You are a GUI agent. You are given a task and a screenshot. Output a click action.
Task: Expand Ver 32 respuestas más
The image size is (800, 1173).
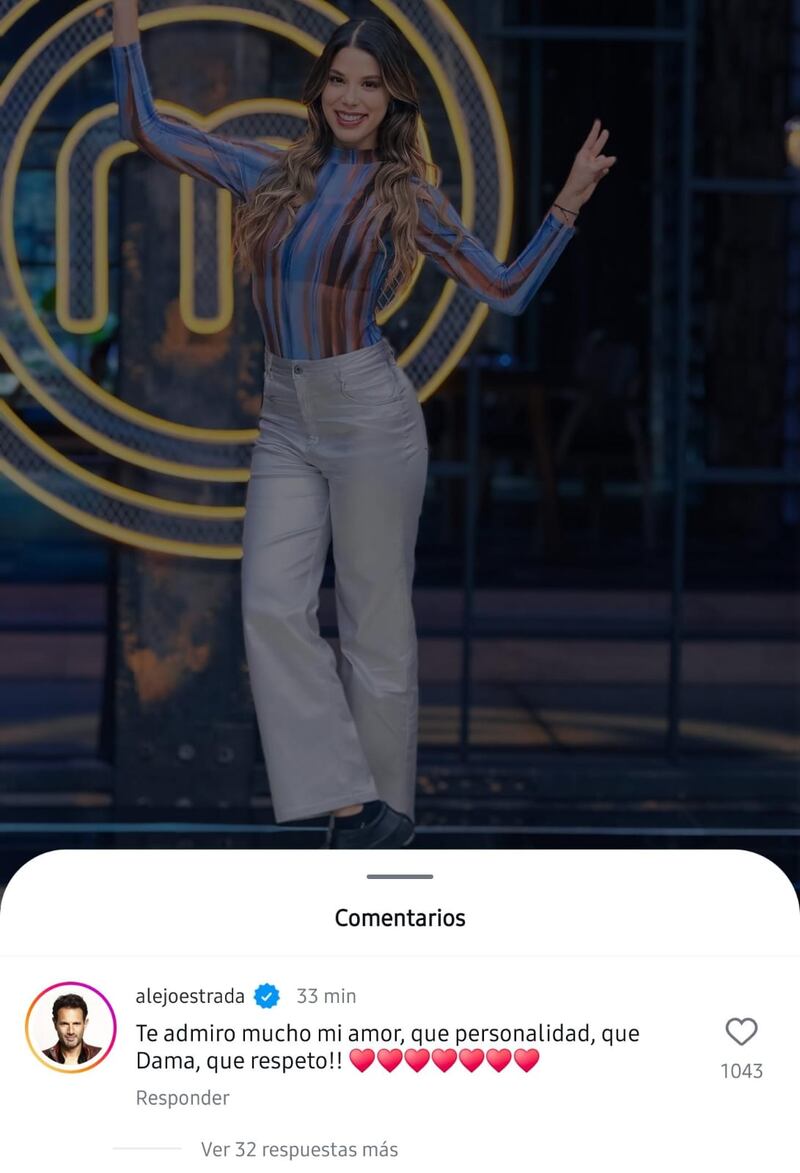point(299,1150)
